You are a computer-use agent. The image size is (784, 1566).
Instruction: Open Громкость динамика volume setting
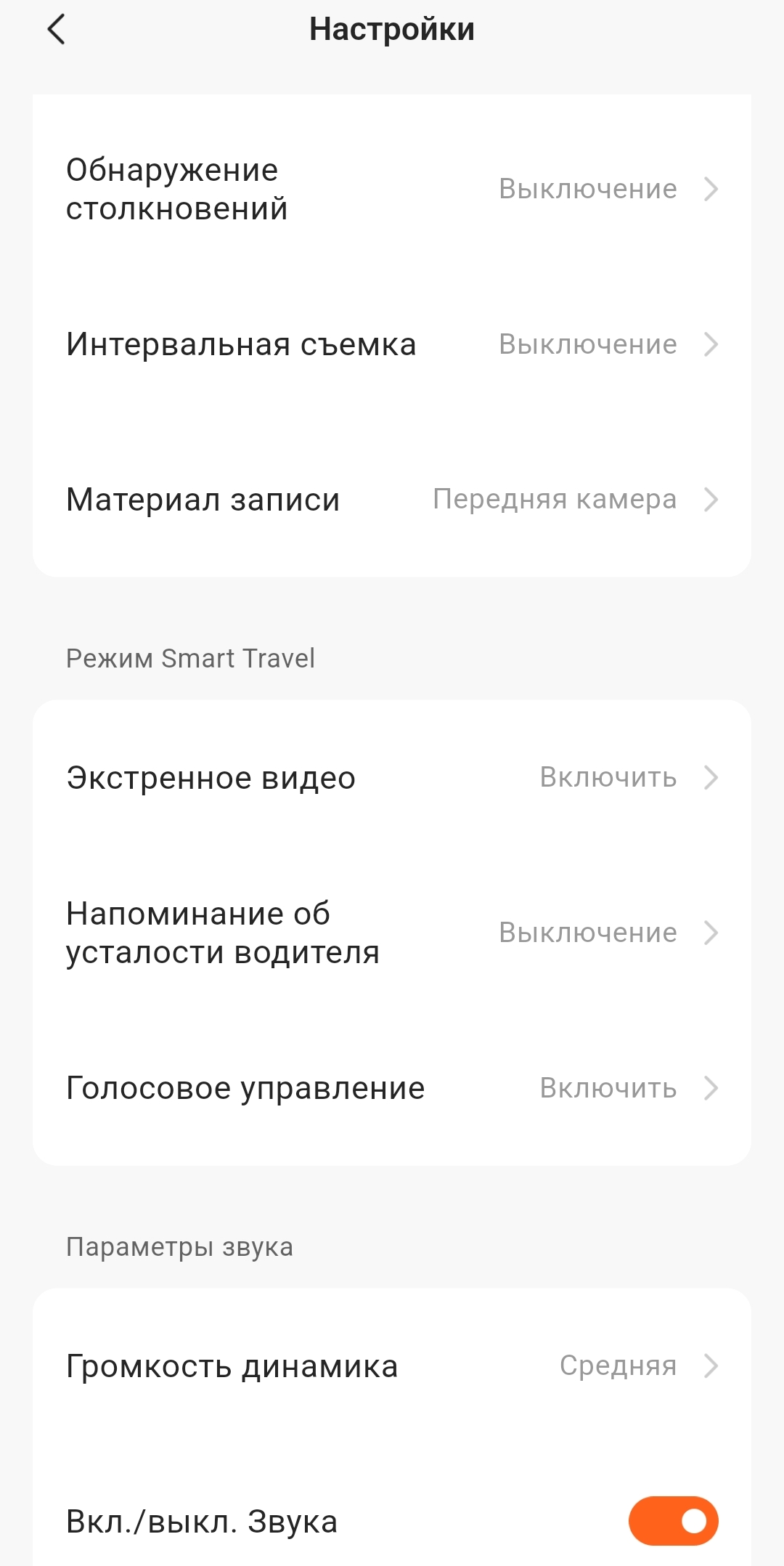(x=392, y=1366)
